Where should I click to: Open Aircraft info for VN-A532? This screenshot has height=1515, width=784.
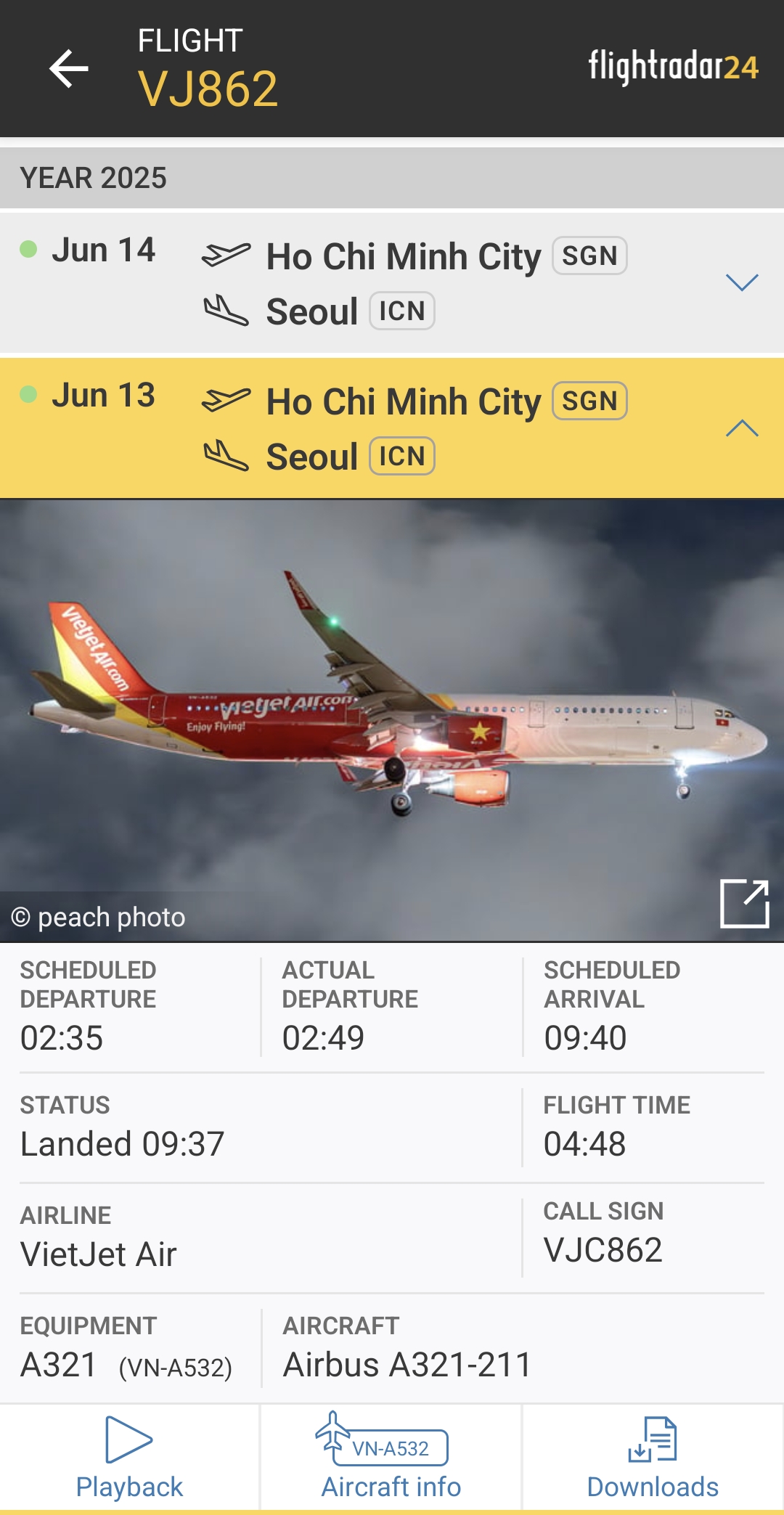click(x=391, y=1458)
